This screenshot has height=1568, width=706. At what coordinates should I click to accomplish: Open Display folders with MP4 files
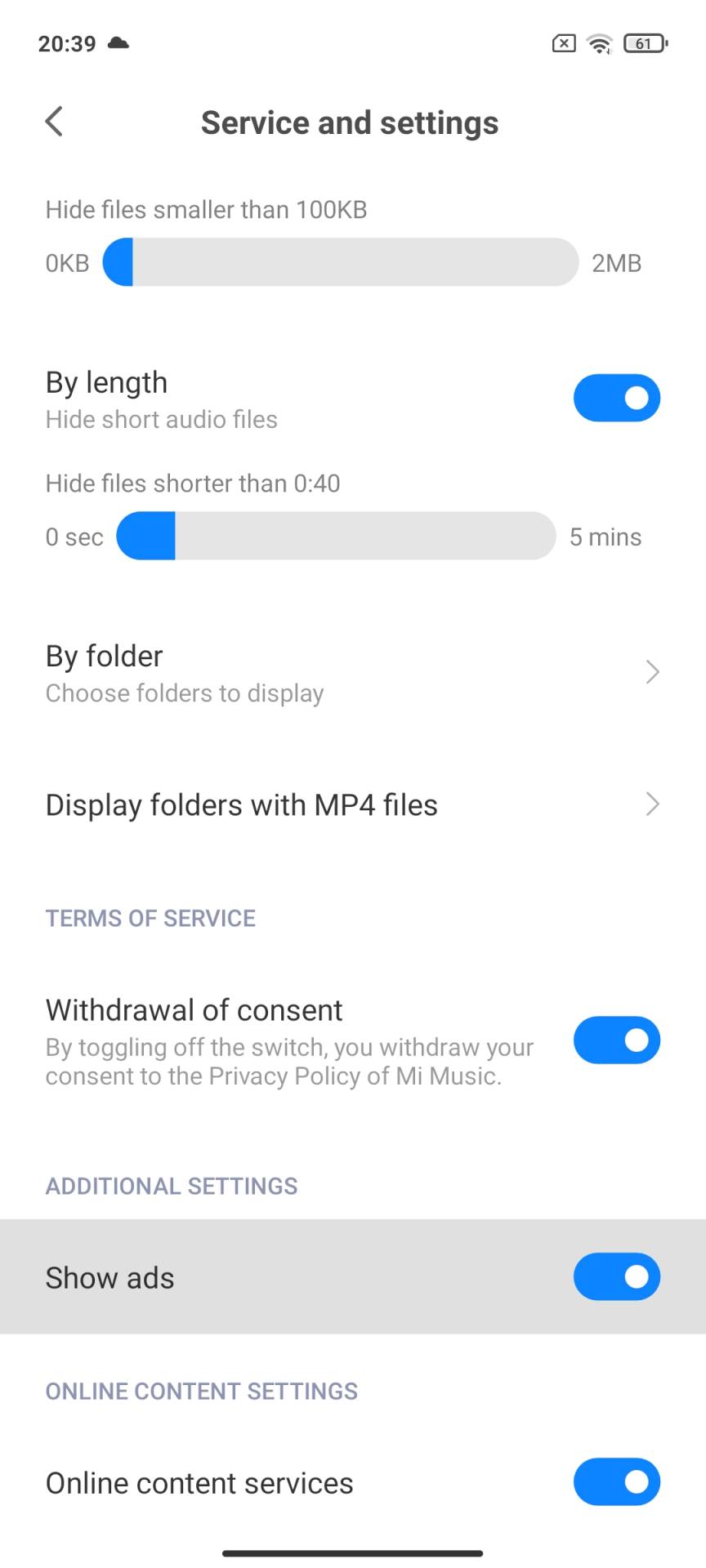click(351, 804)
